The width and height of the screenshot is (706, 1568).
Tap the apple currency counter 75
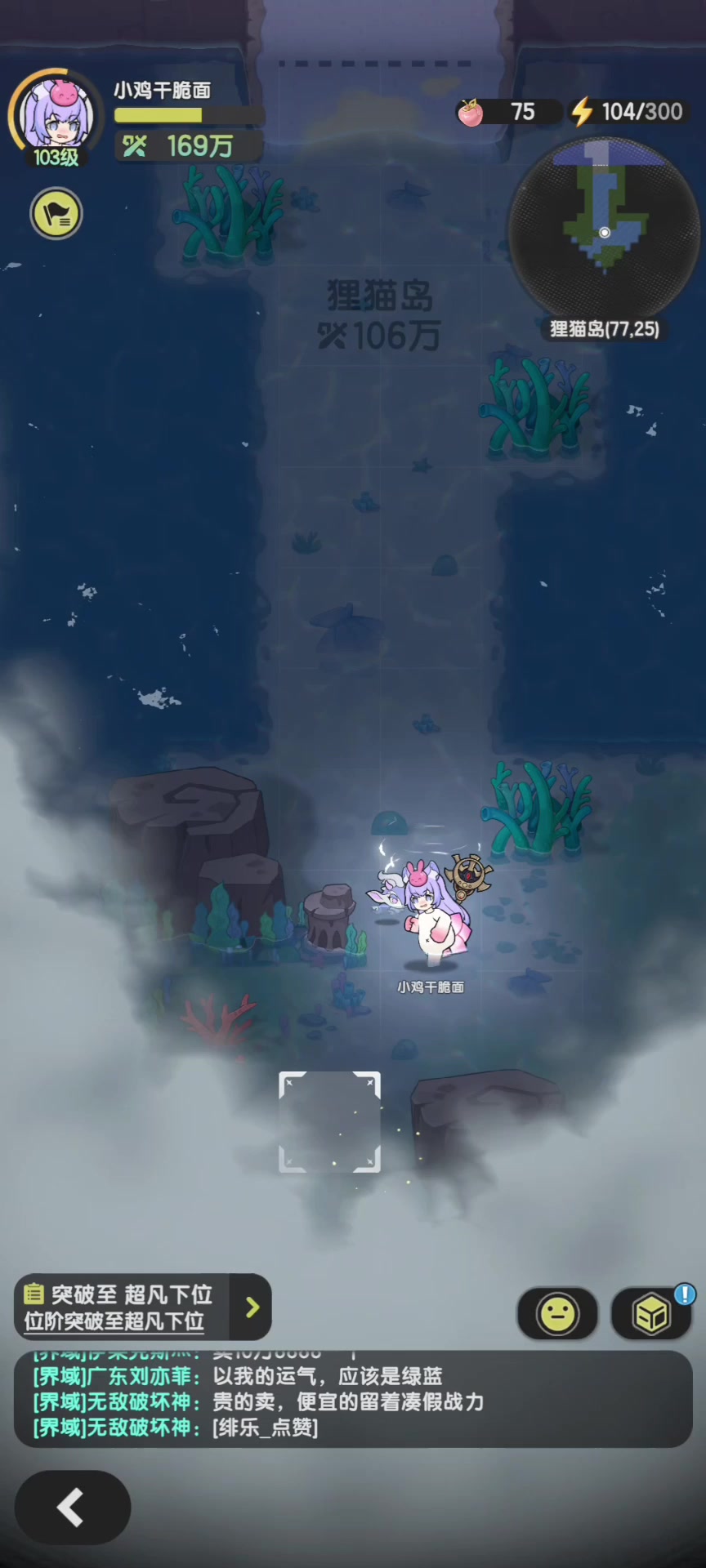(508, 112)
